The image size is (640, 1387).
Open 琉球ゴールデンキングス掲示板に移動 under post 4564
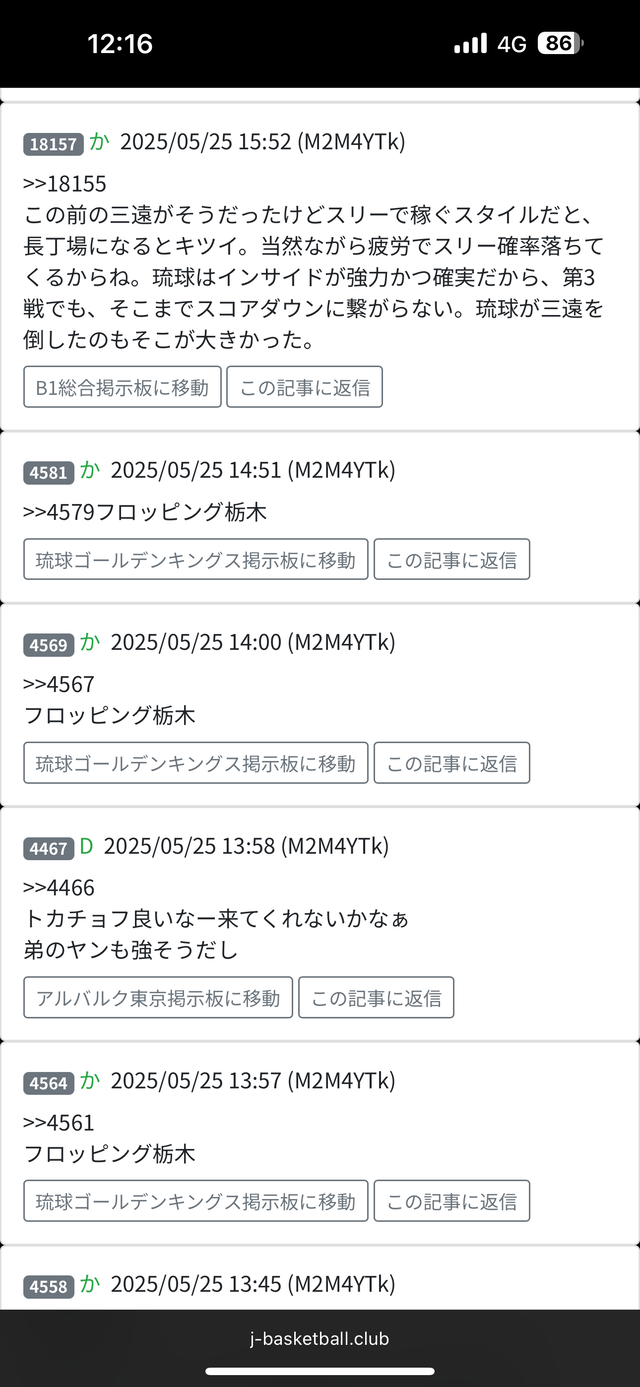click(196, 1201)
